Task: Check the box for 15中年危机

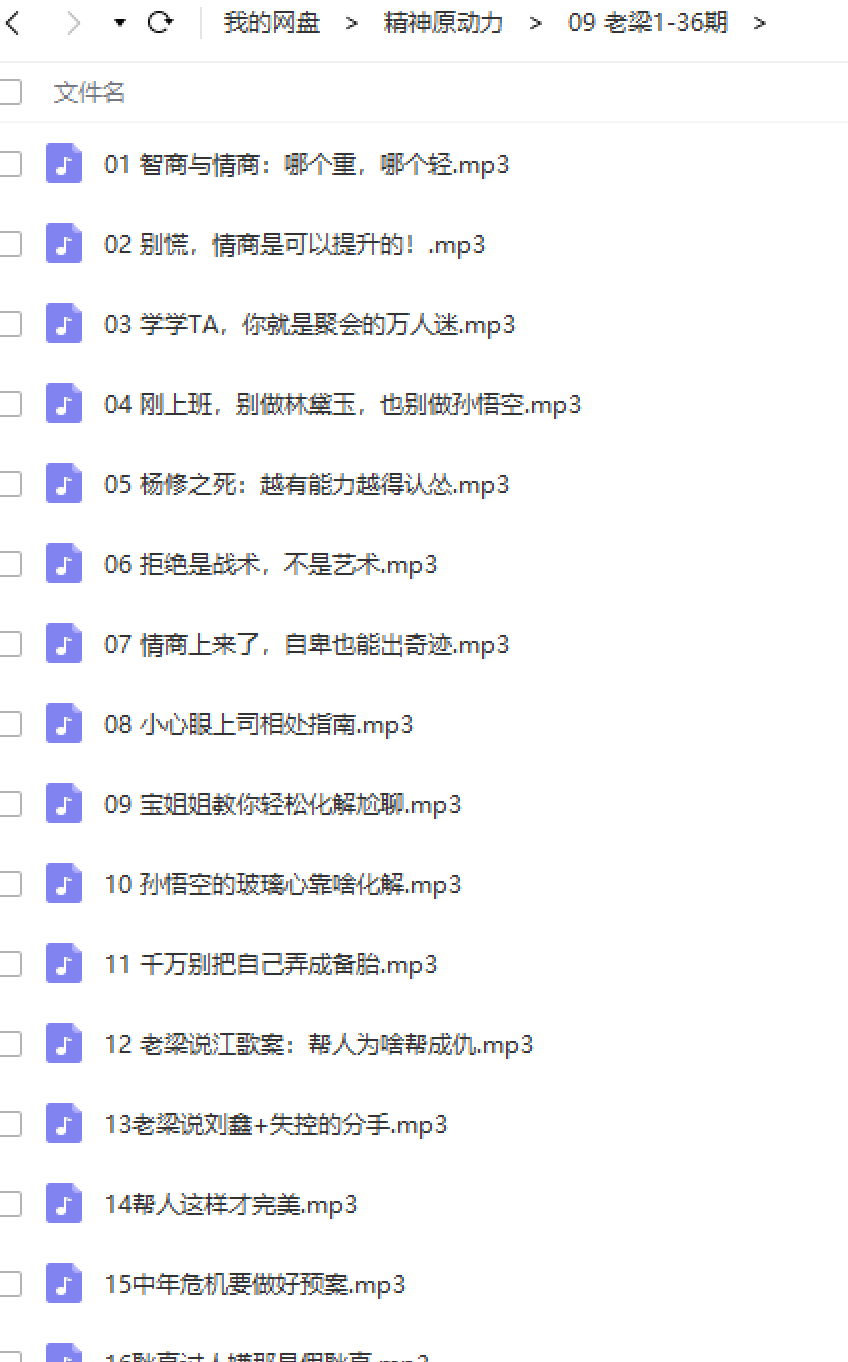Action: tap(9, 1285)
